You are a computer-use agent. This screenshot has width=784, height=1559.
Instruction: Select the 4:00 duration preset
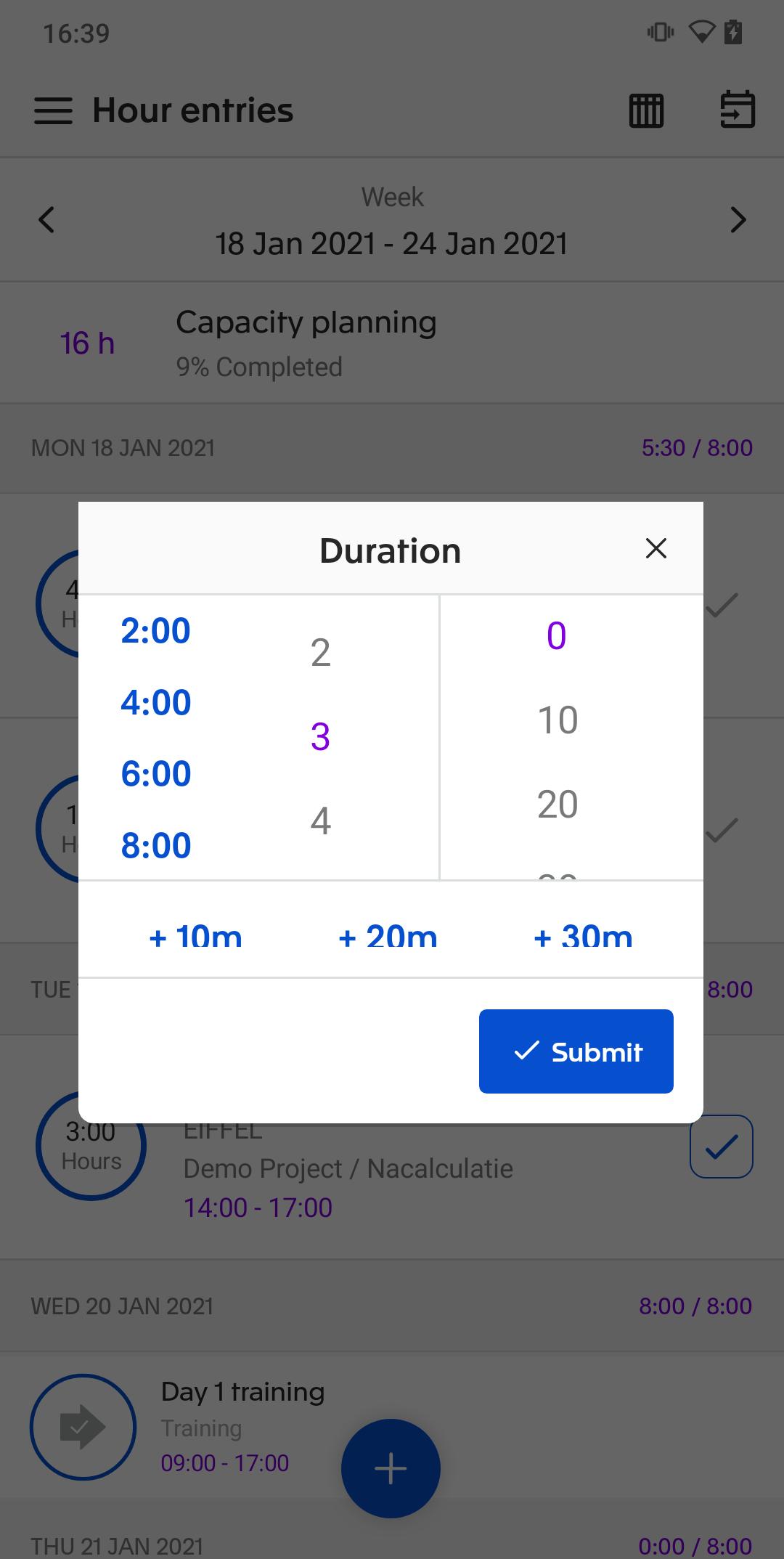point(156,701)
